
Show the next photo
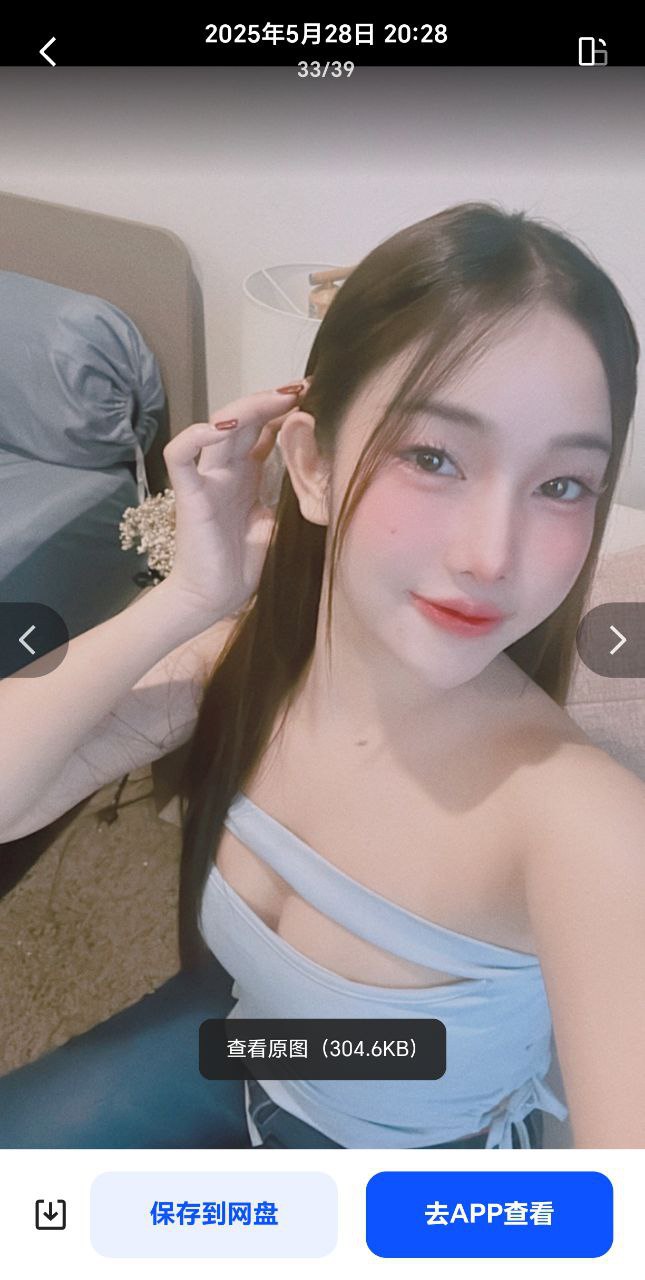617,640
